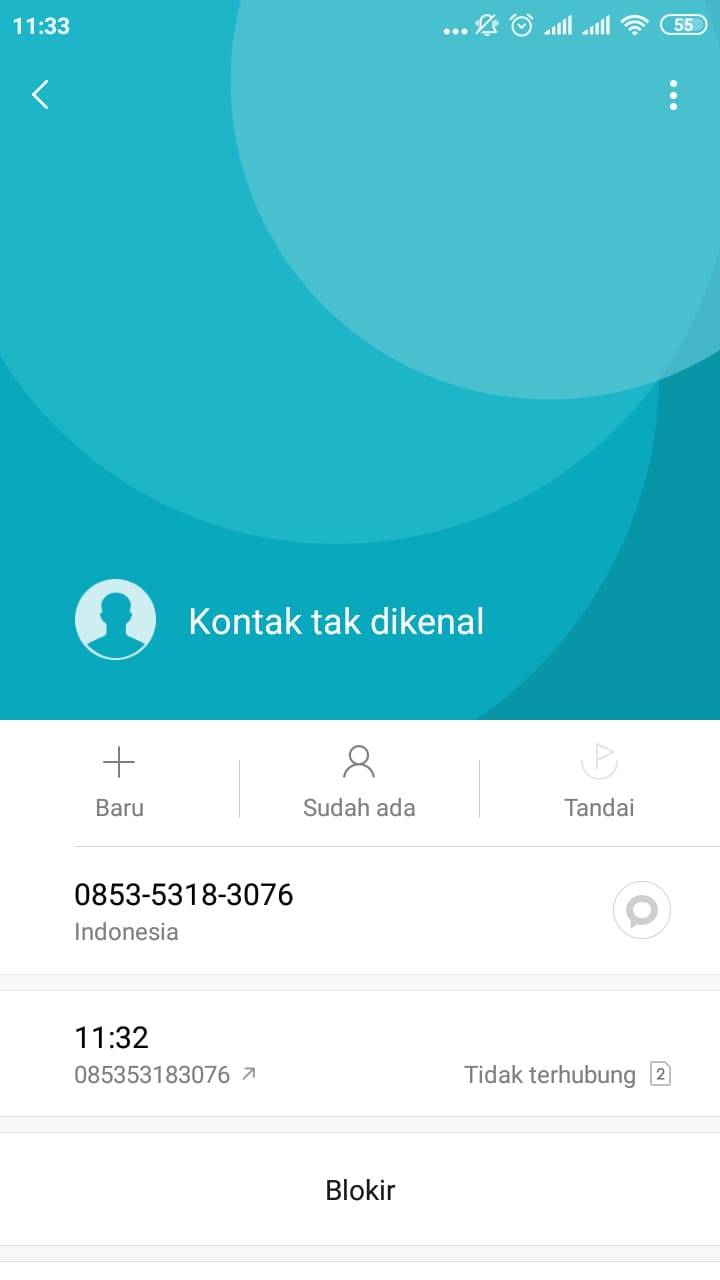720x1280 pixels.
Task: Tap the plus icon to create new contact
Action: (x=119, y=761)
